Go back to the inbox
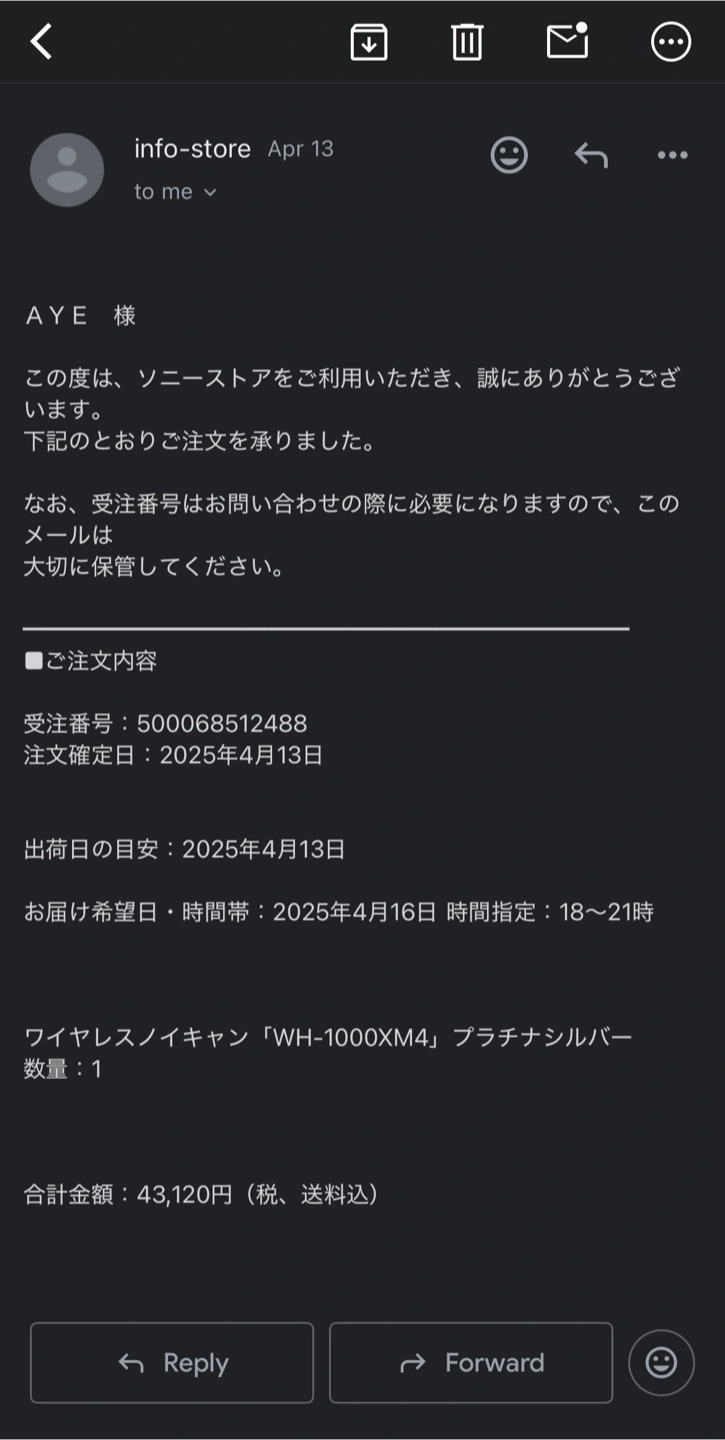This screenshot has width=725, height=1440. [41, 42]
